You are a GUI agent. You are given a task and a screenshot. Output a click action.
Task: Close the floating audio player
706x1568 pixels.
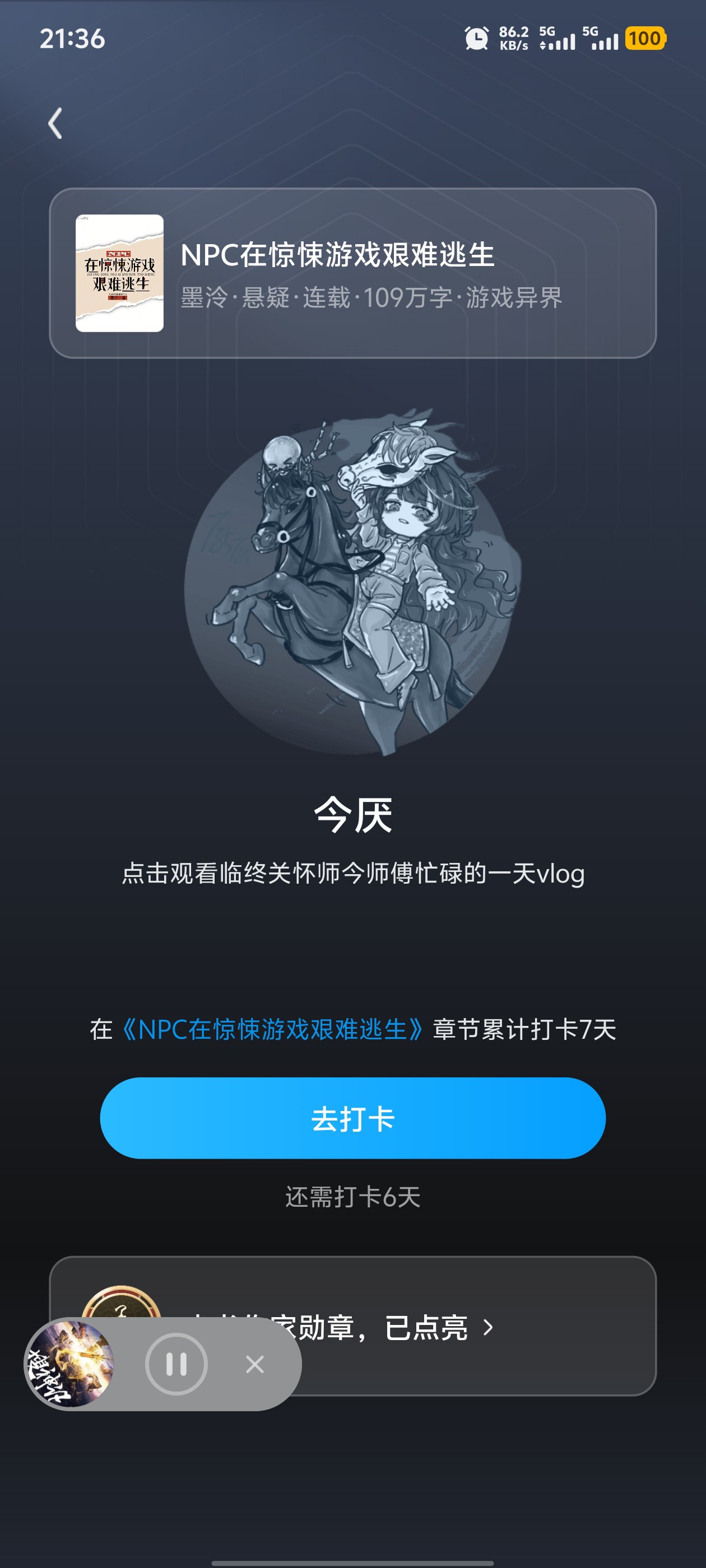pos(254,1364)
